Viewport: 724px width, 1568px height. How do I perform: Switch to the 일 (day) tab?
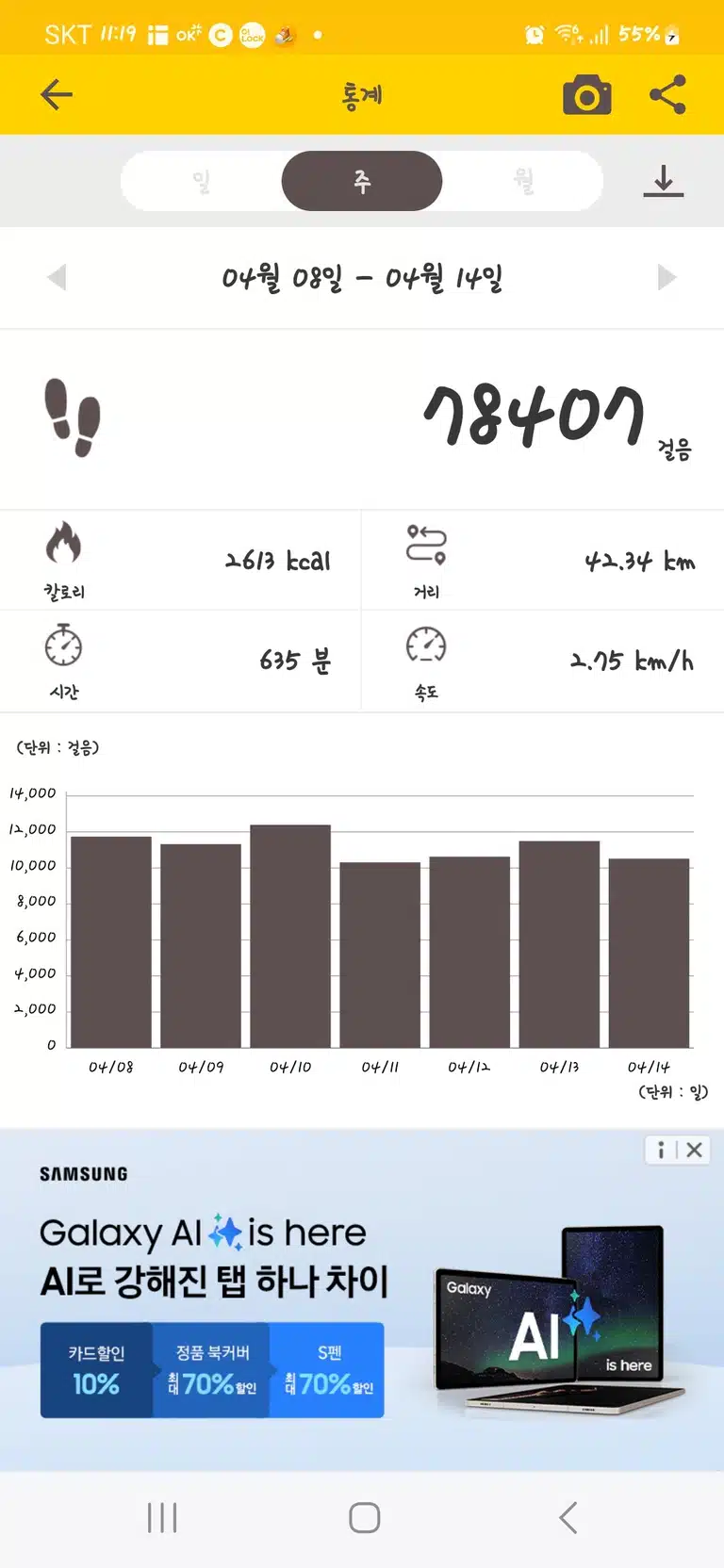(201, 181)
